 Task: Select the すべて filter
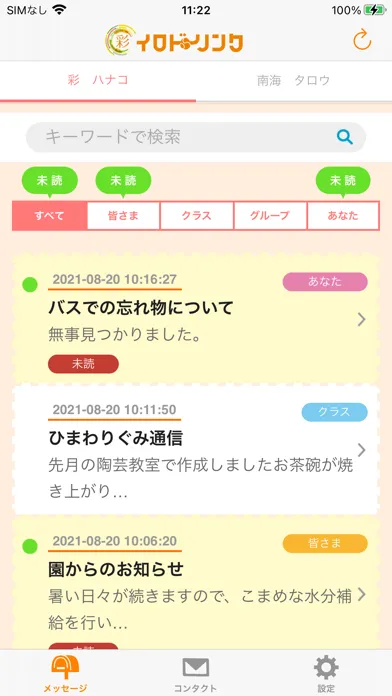(49, 216)
